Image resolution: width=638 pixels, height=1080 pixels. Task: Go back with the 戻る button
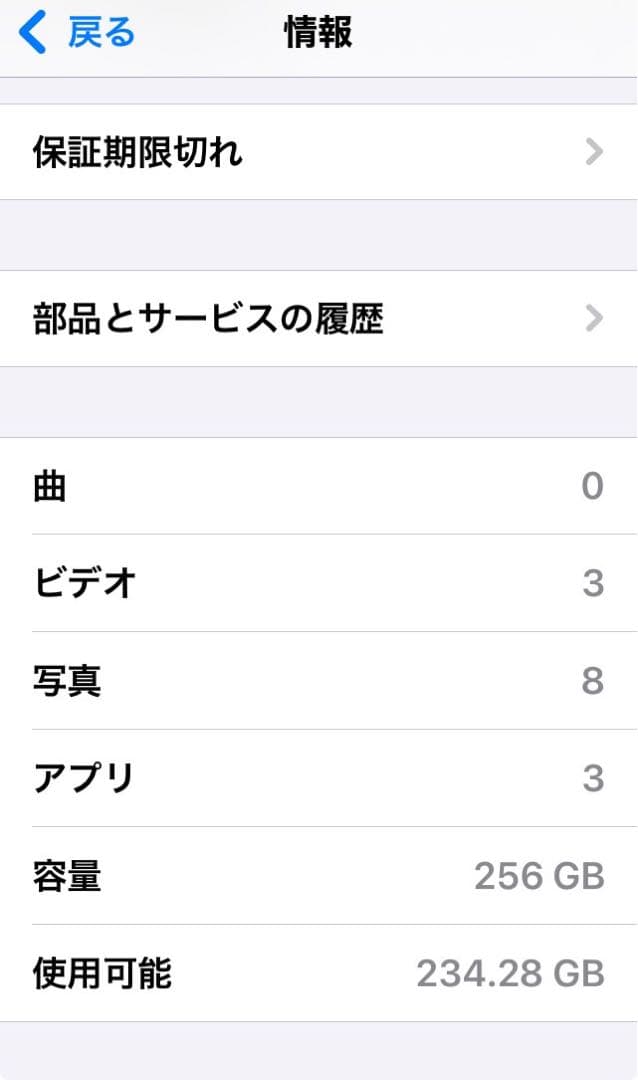(78, 33)
